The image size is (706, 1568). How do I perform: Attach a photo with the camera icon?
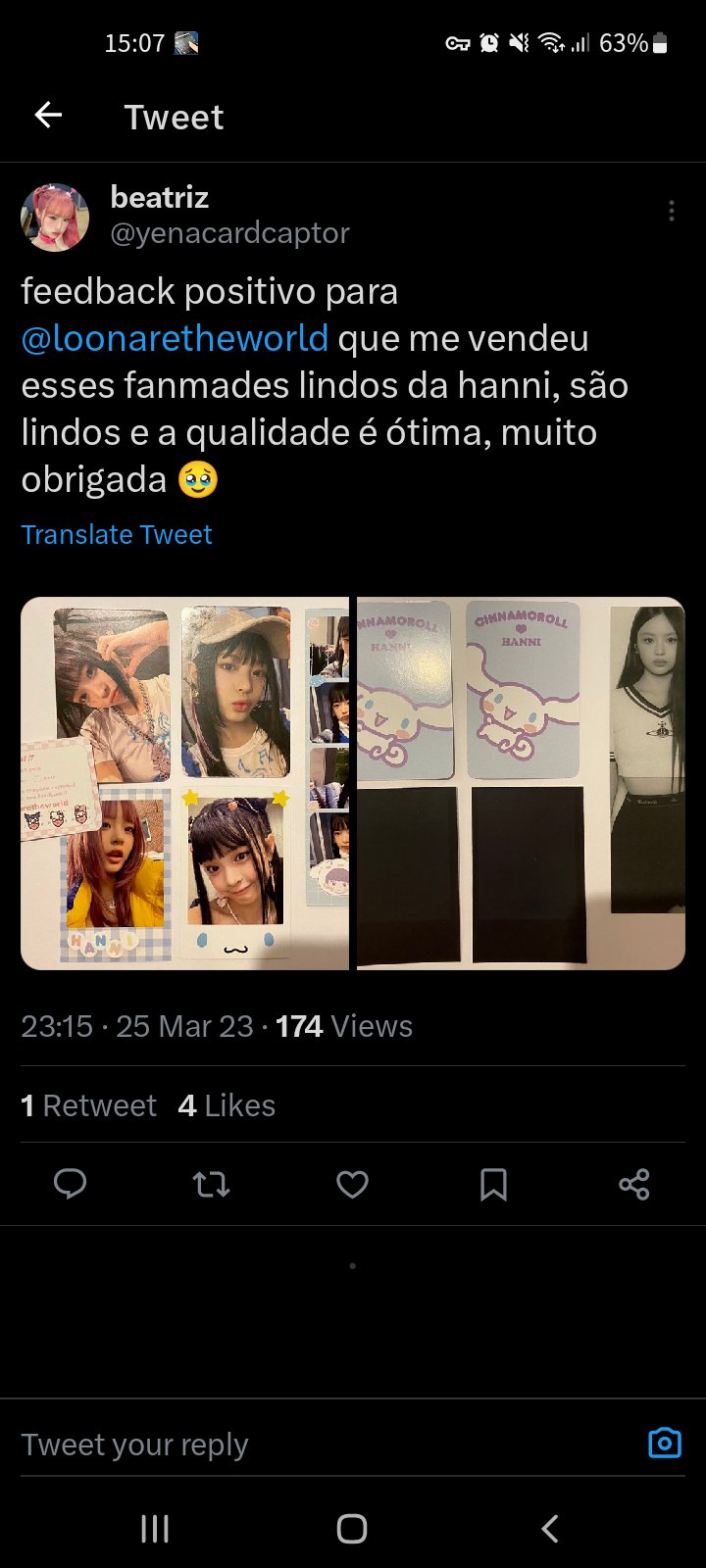coord(665,1443)
